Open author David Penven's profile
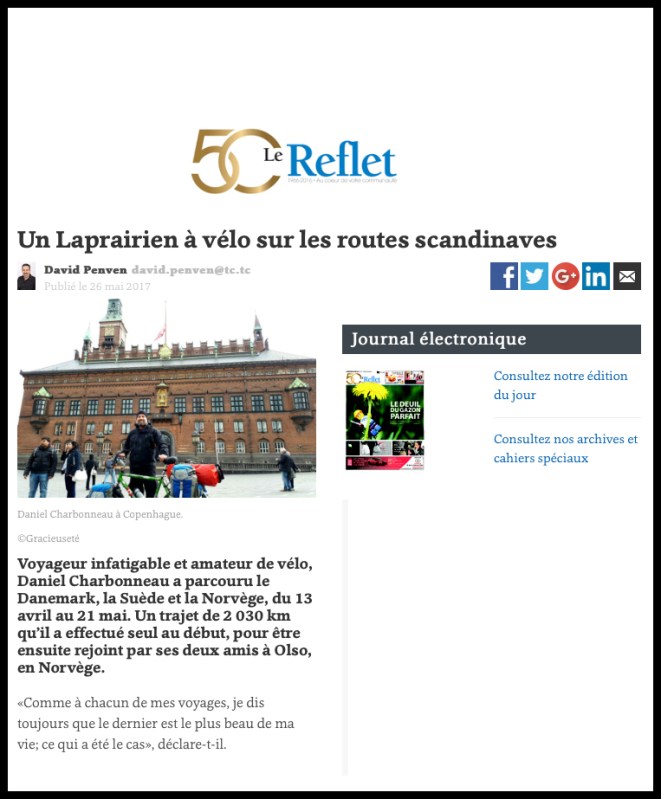The height and width of the screenshot is (799, 661). (85, 270)
